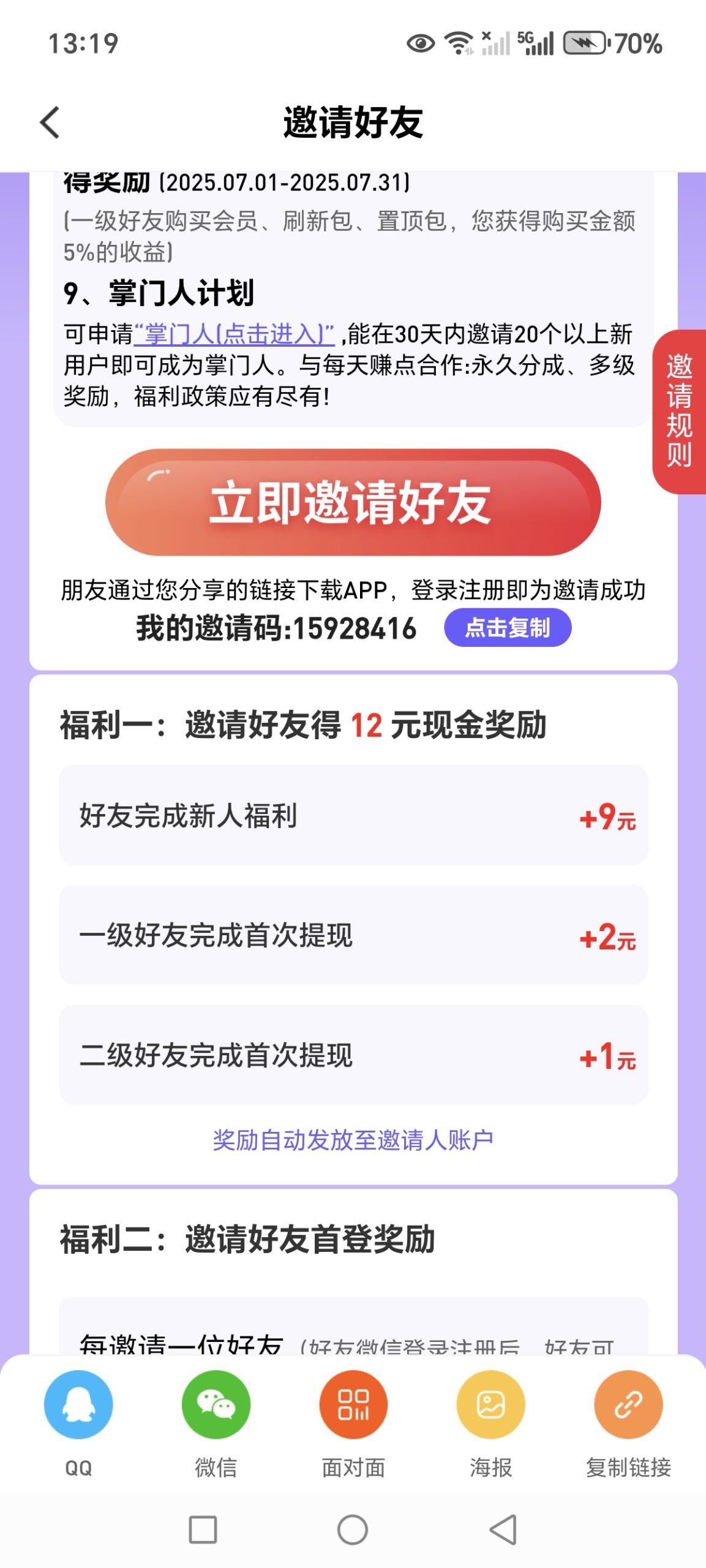Share invite via the QQ icon
706x1568 pixels.
[78, 1405]
